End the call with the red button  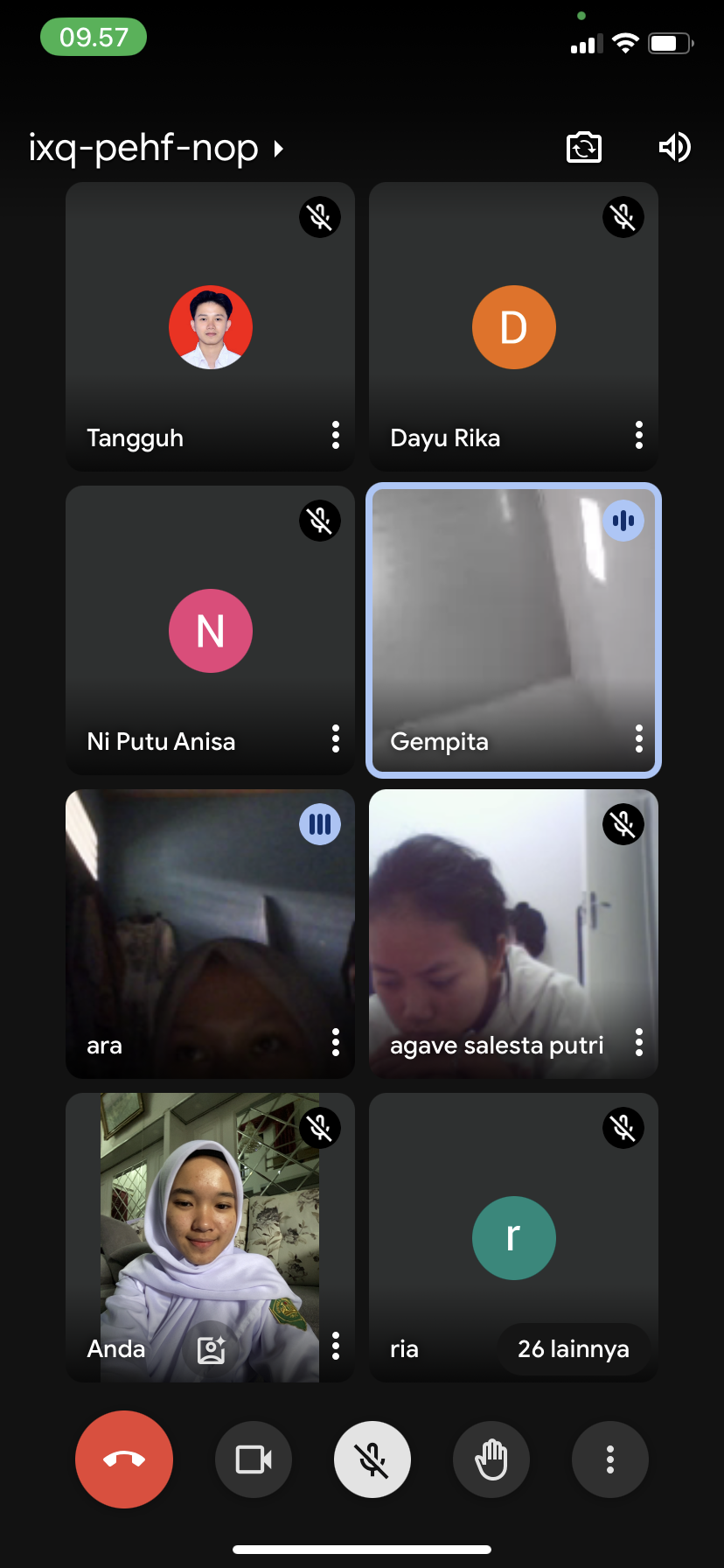124,1459
